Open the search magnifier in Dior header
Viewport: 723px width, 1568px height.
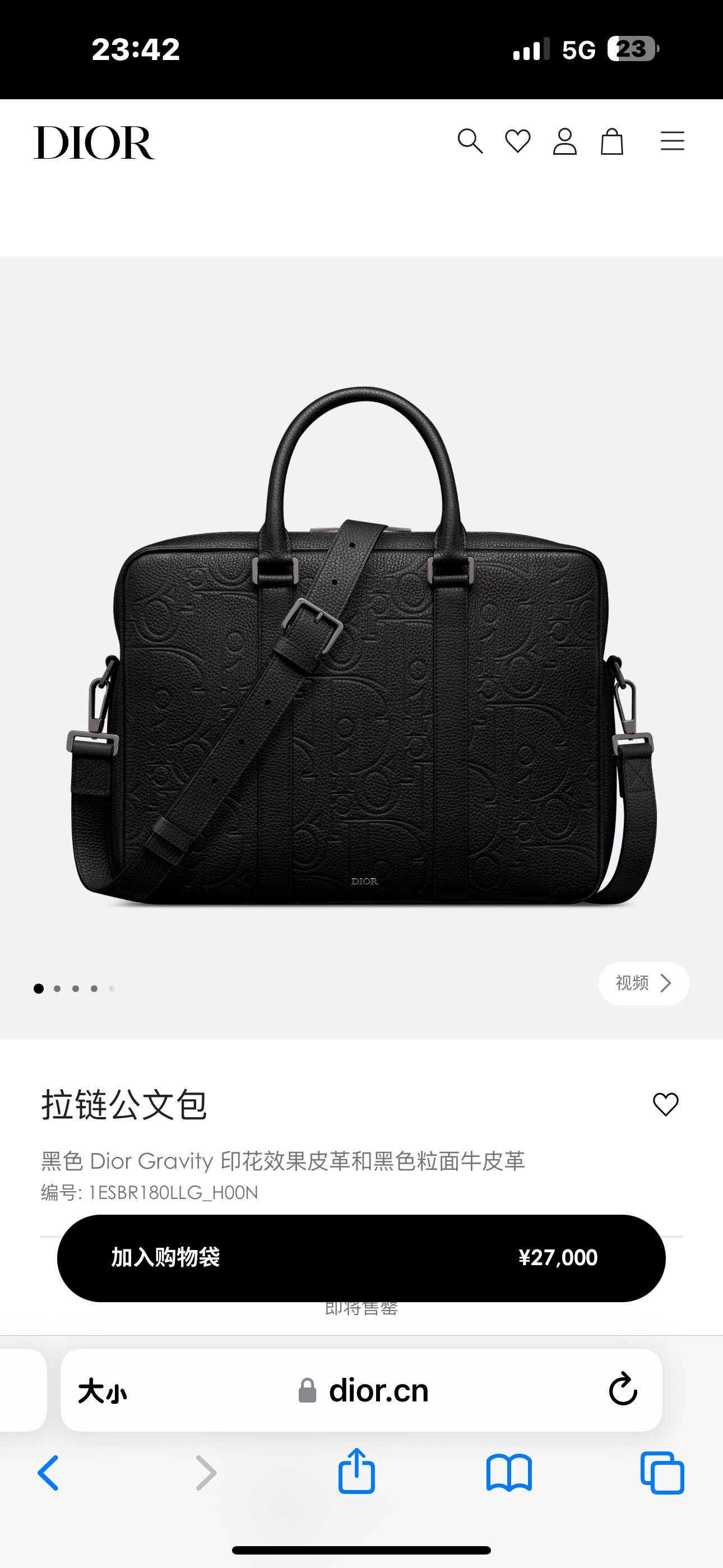click(x=470, y=142)
